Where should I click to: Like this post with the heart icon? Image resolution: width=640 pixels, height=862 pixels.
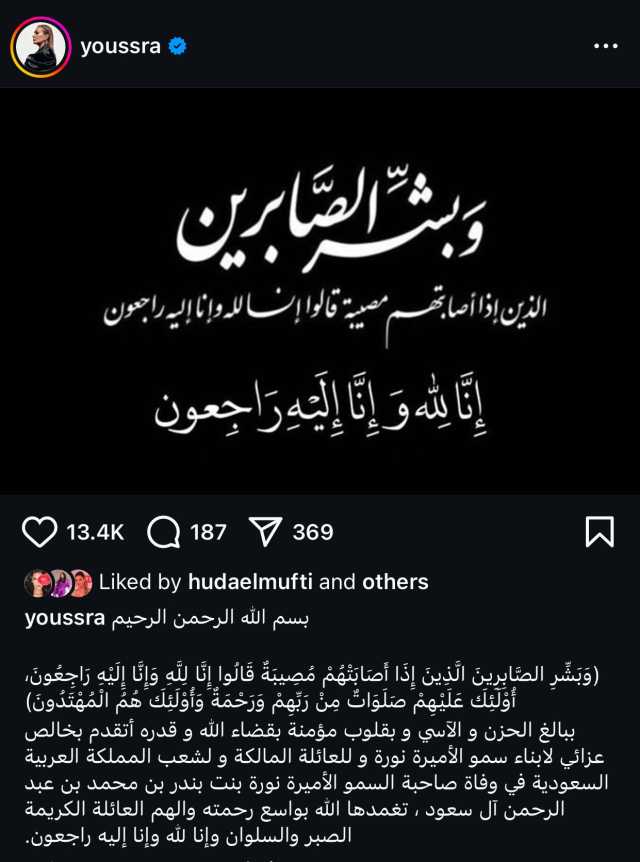click(39, 532)
